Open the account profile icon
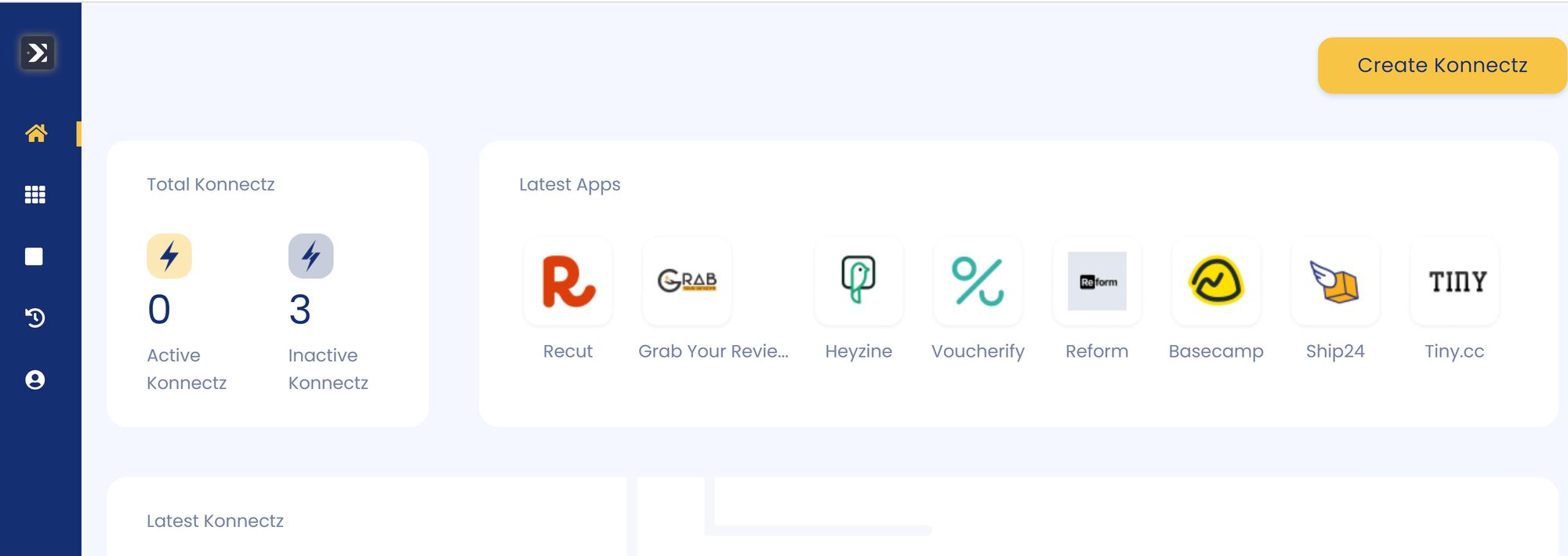1568x556 pixels. [x=35, y=380]
